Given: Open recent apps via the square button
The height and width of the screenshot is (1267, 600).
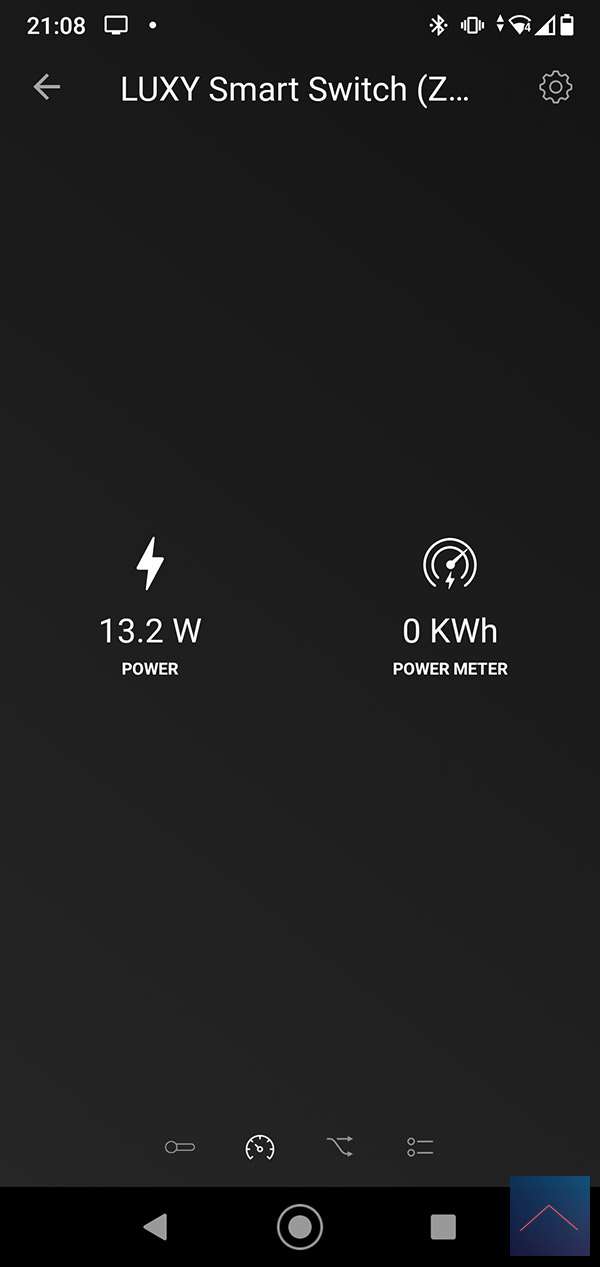Looking at the screenshot, I should [x=443, y=1226].
